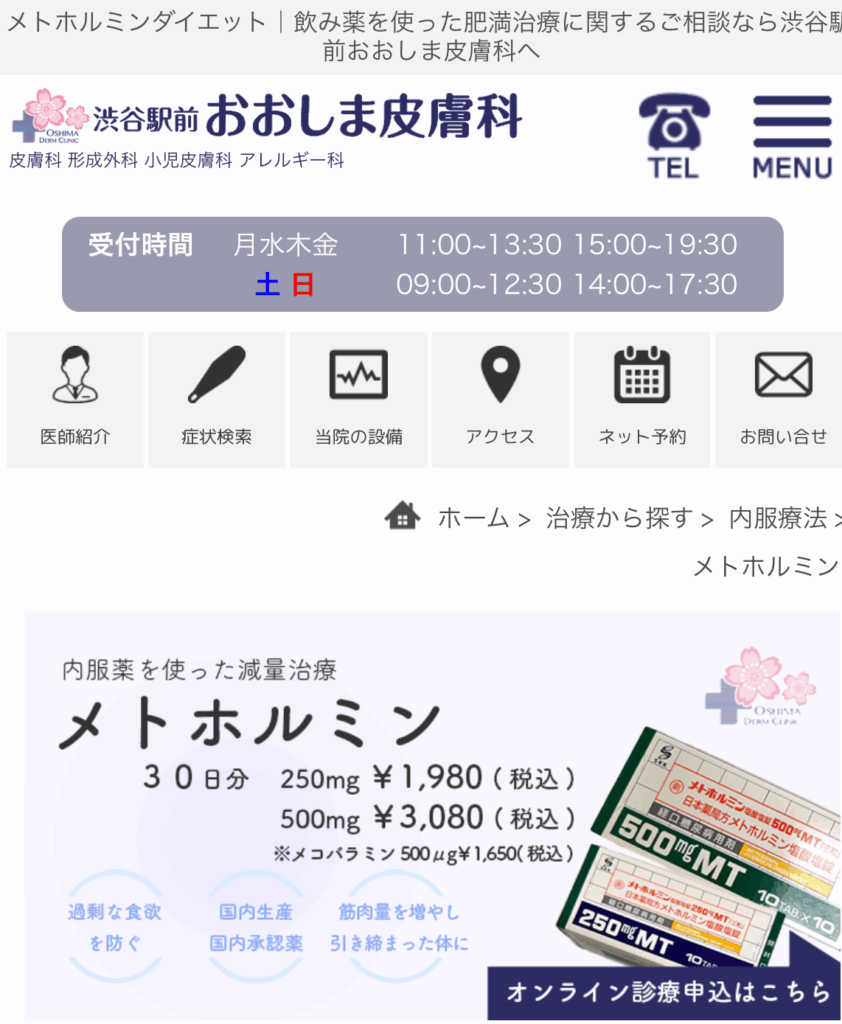Open 治療から探す breadcrumb link

coord(619,518)
